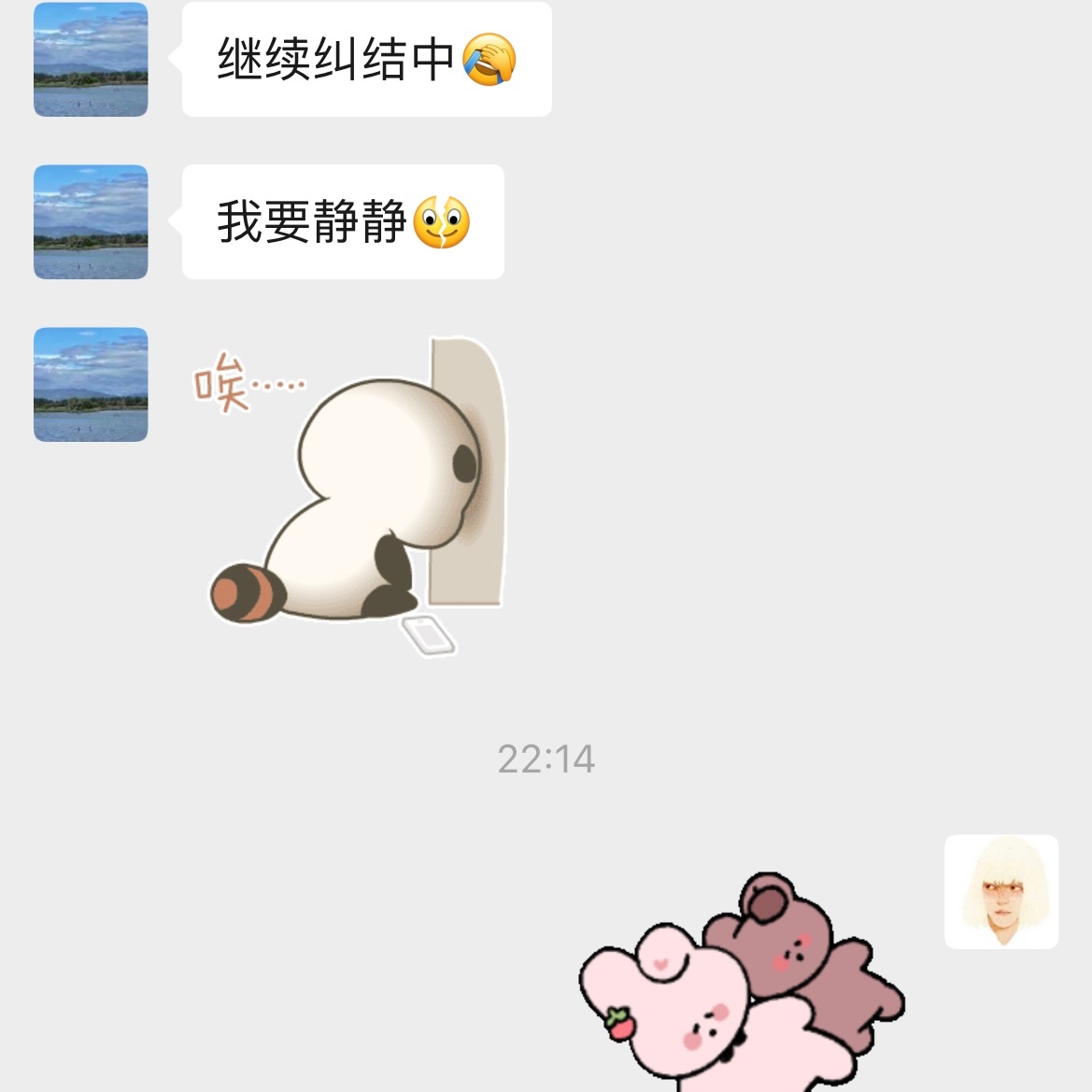Open the contact avatar beside "继续纠结中"
Screen dimensions: 1092x1092
point(91,60)
